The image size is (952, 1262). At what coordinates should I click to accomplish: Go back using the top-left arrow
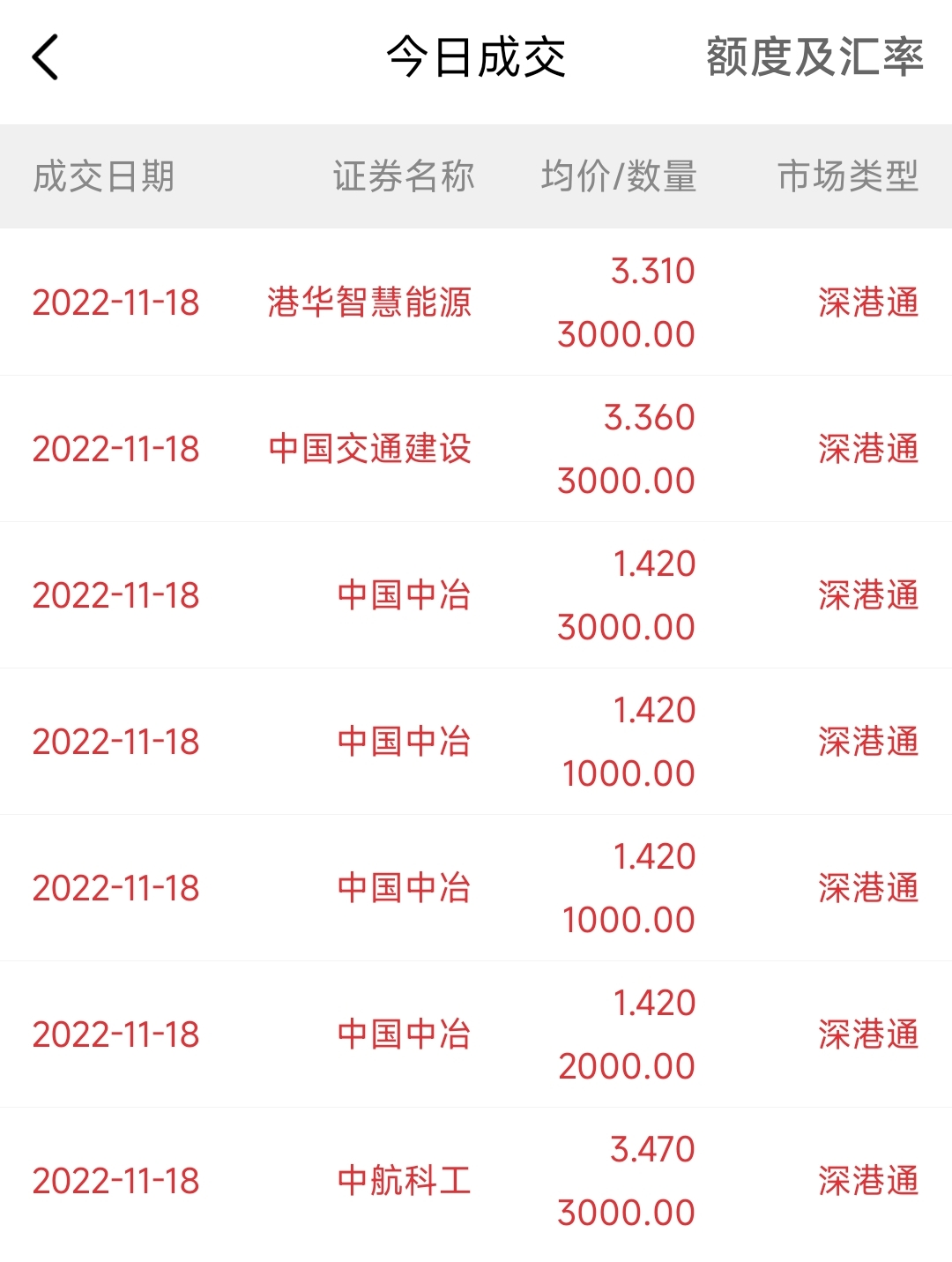46,58
